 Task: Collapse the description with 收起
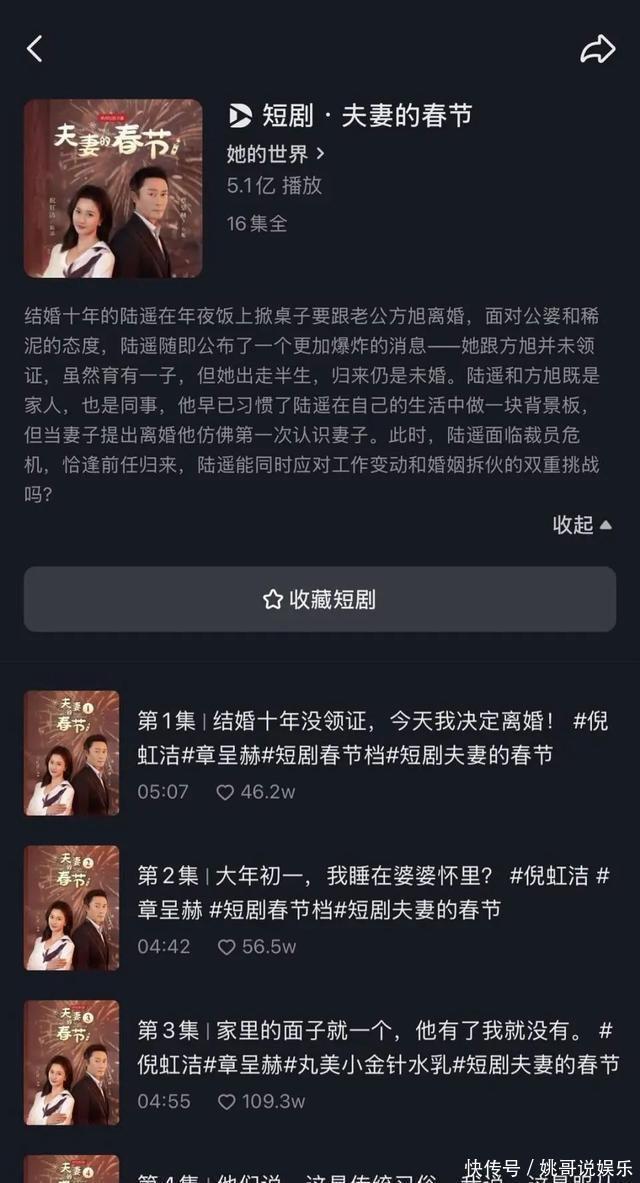582,525
